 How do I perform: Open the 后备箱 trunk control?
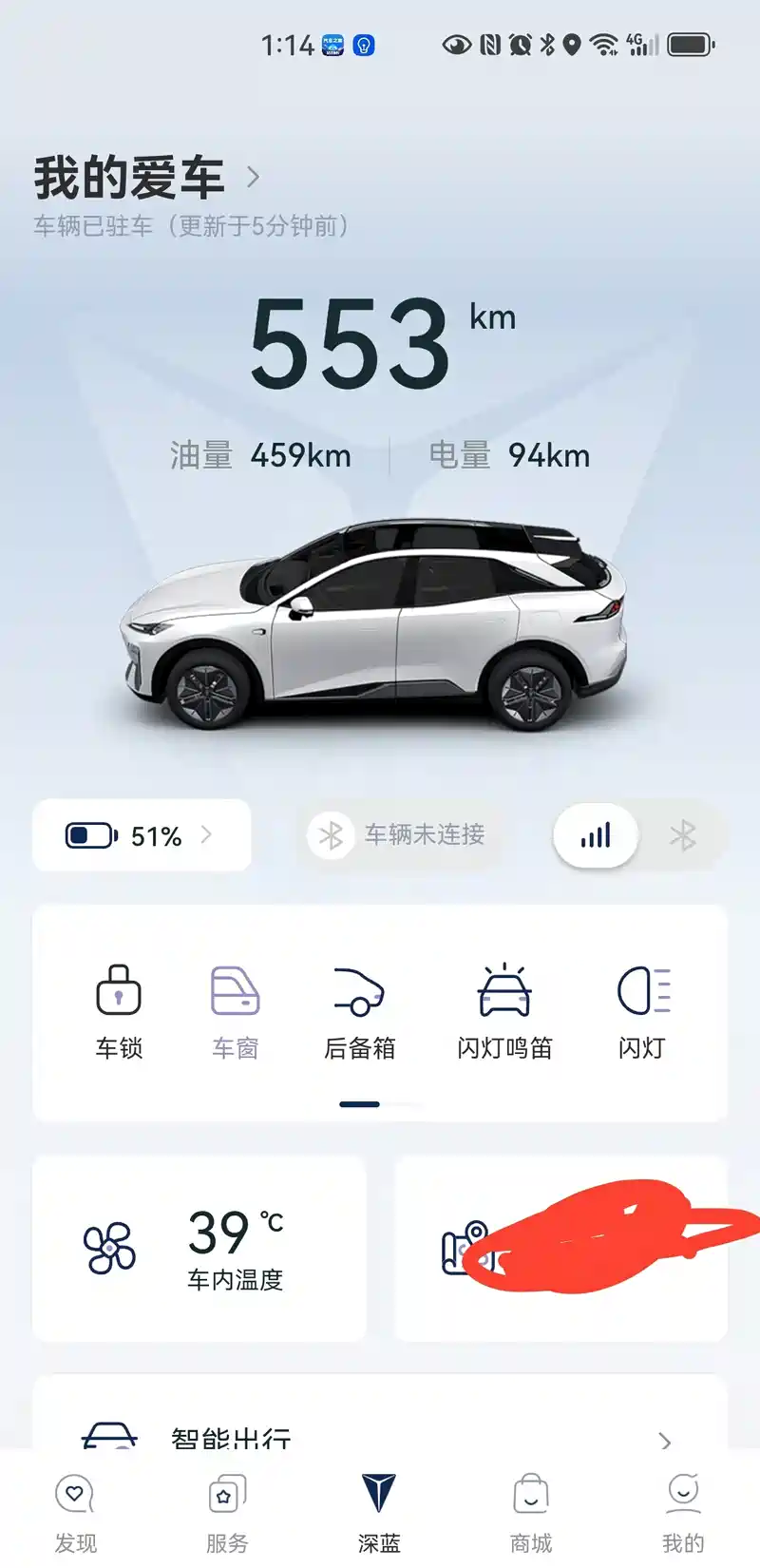pos(359,1011)
